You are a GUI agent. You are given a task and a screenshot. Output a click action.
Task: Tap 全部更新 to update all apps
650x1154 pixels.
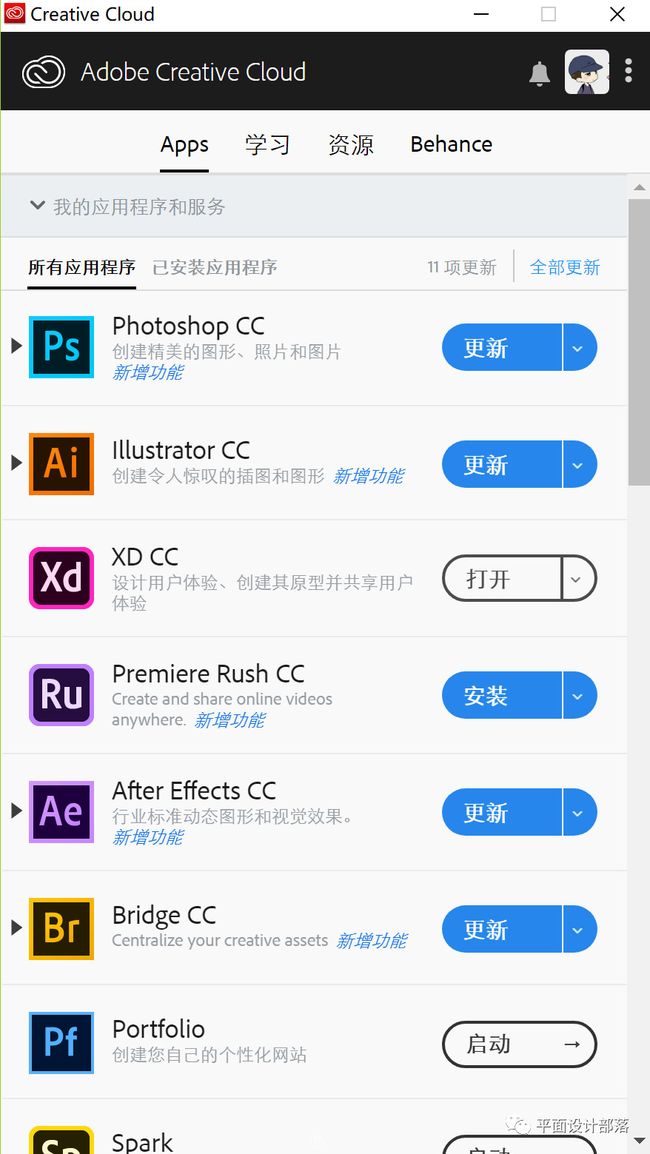565,267
